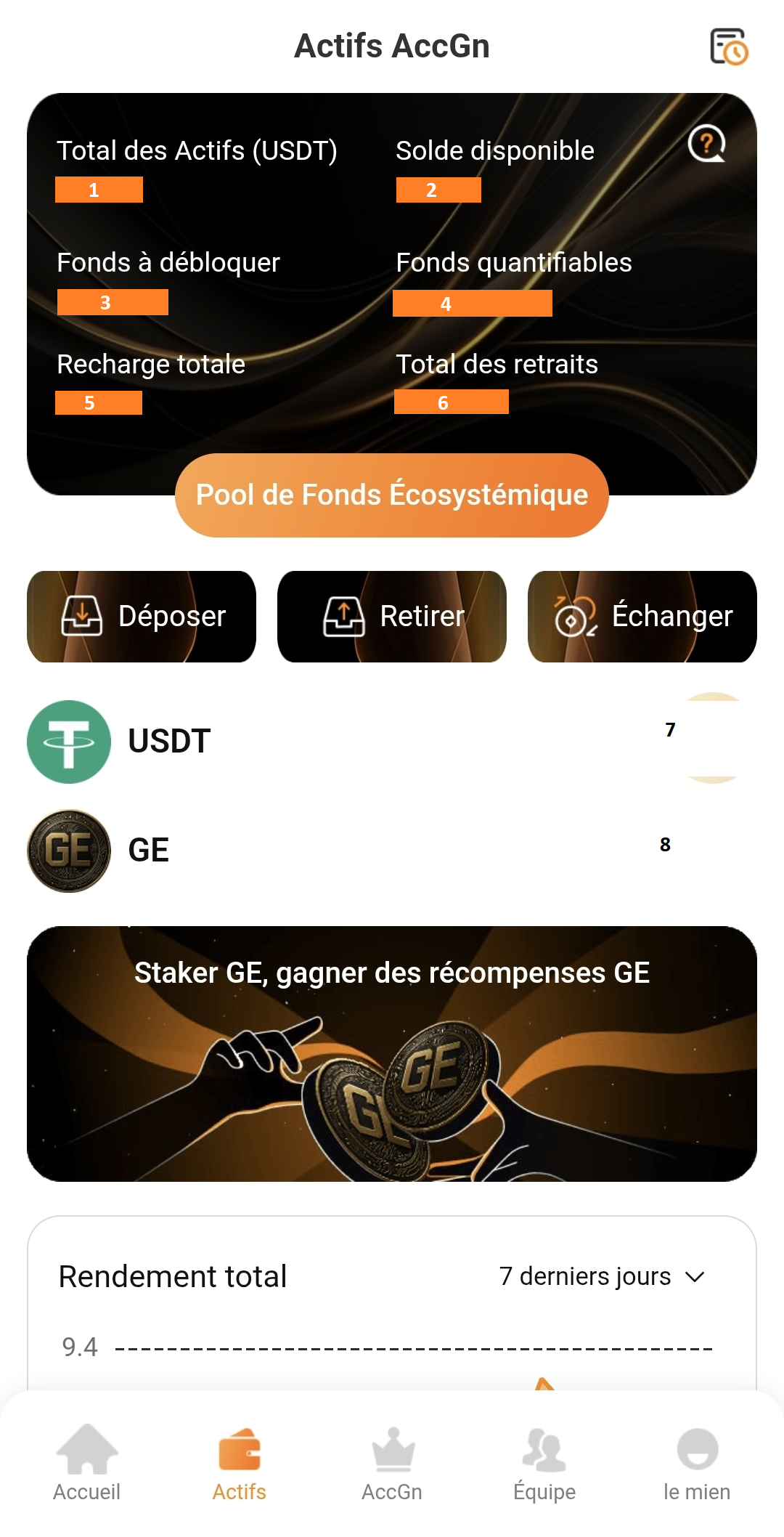Open Pool de Fonds Écosystémique

392,495
